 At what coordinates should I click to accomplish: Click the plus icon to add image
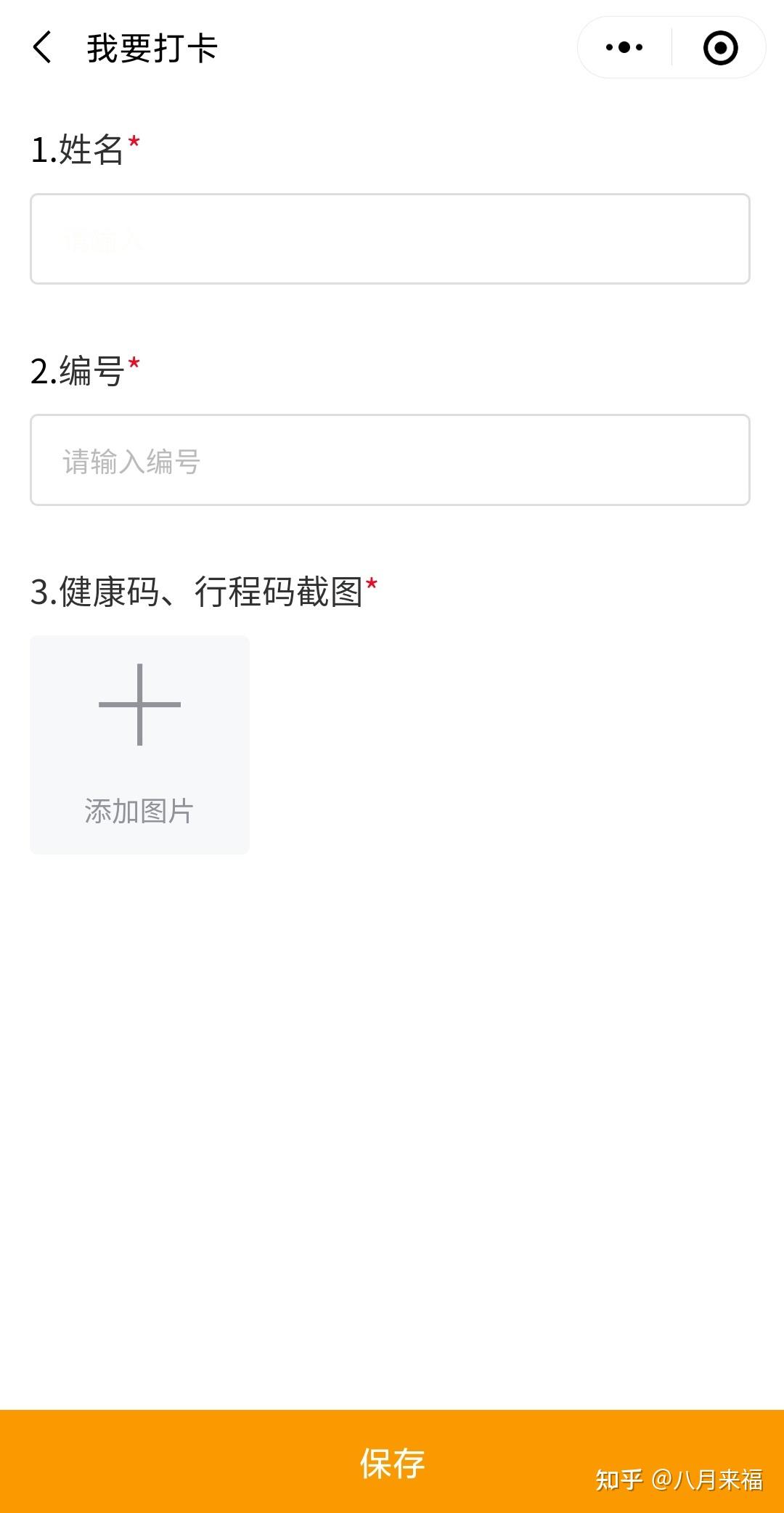pos(139,703)
